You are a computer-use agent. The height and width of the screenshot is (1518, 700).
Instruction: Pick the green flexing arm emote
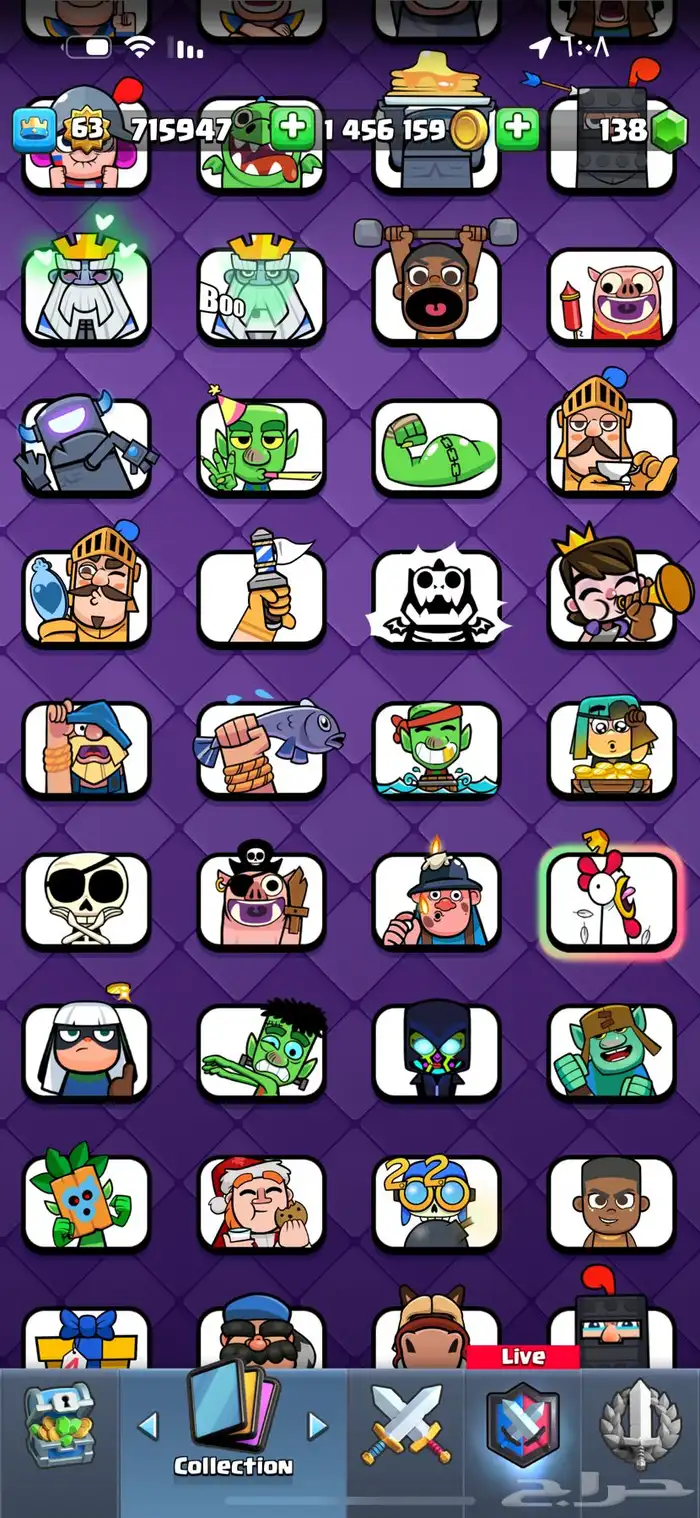436,447
